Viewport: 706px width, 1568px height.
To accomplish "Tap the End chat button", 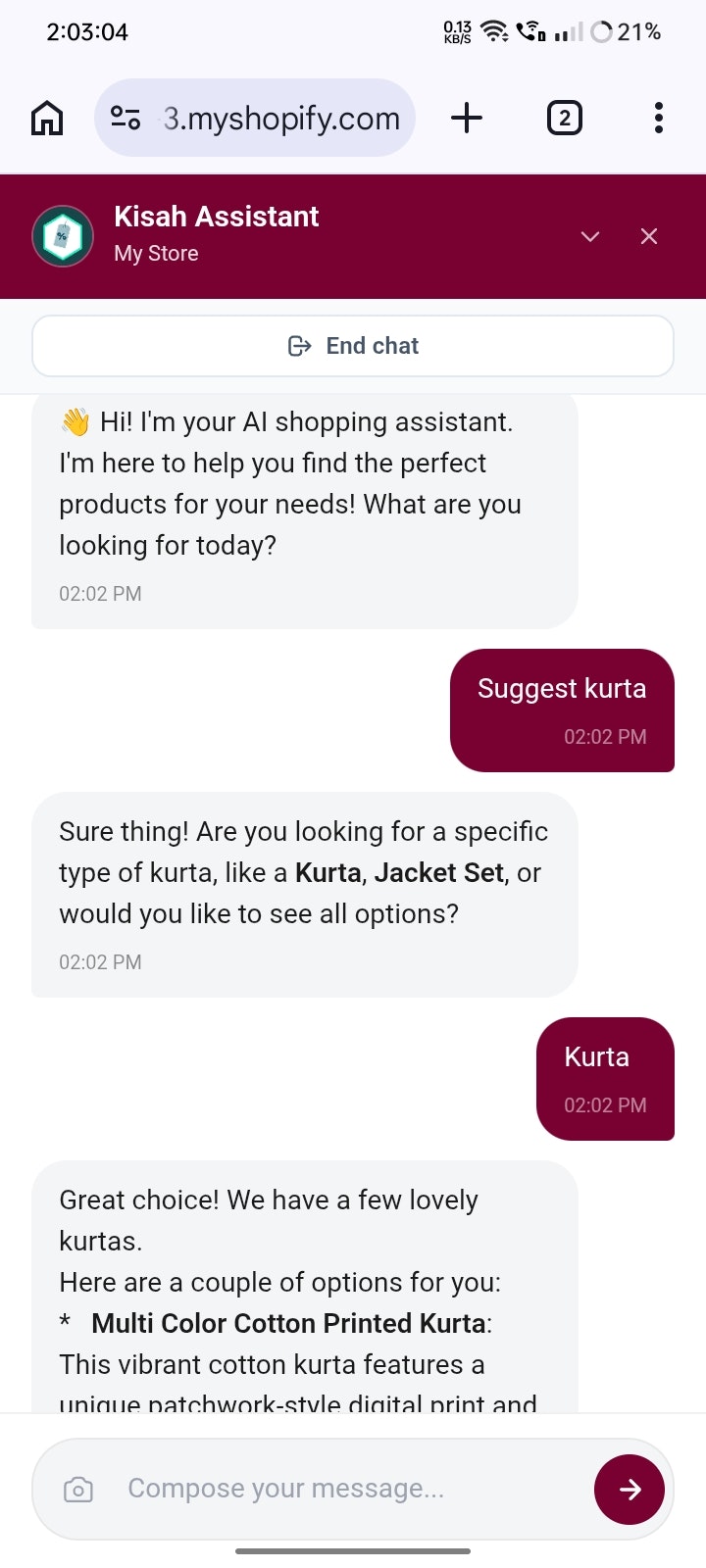I will click(353, 345).
